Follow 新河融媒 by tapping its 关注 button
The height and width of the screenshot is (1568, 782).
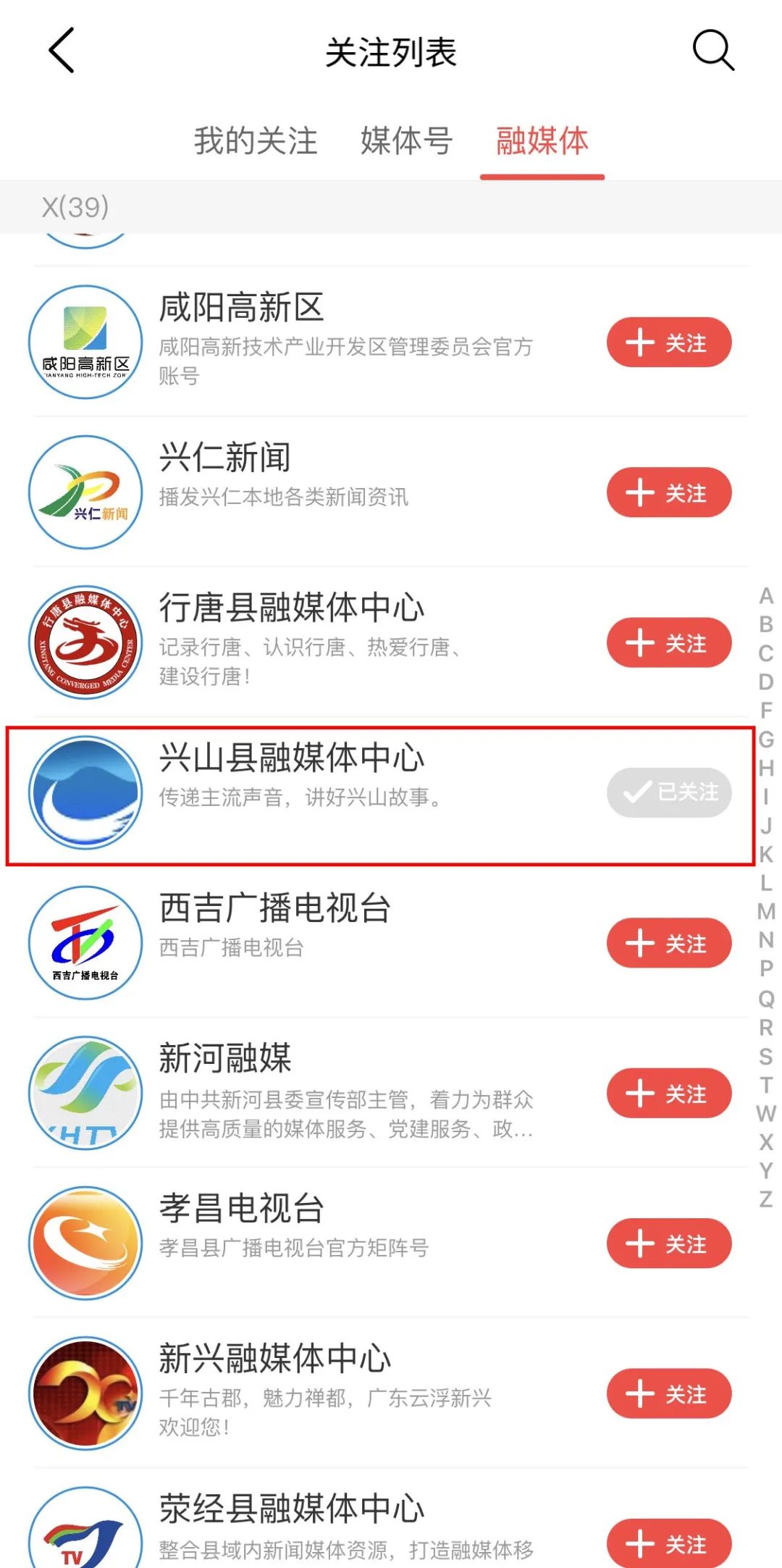tap(668, 1094)
